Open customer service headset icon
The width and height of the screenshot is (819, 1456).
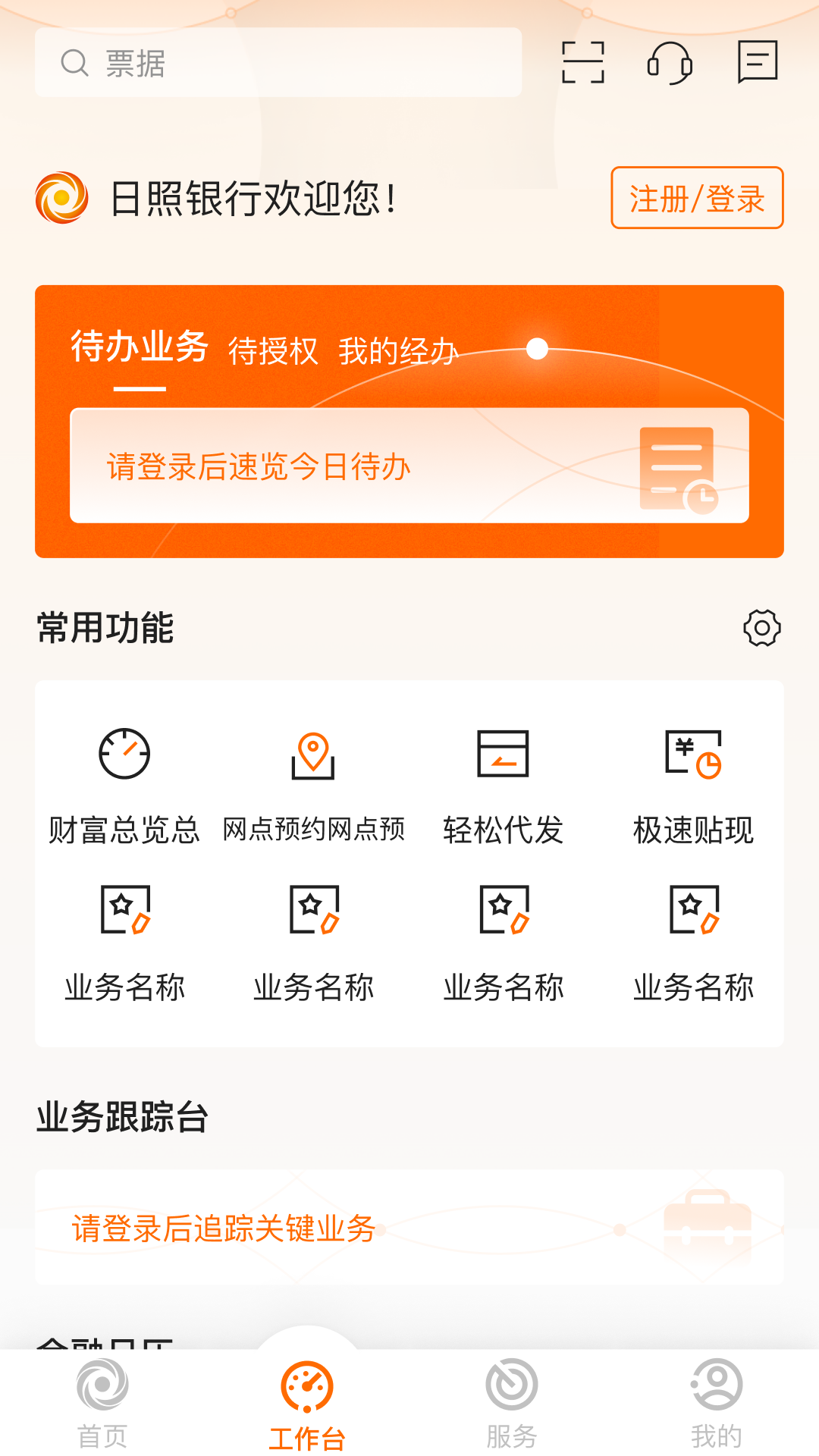click(x=670, y=63)
